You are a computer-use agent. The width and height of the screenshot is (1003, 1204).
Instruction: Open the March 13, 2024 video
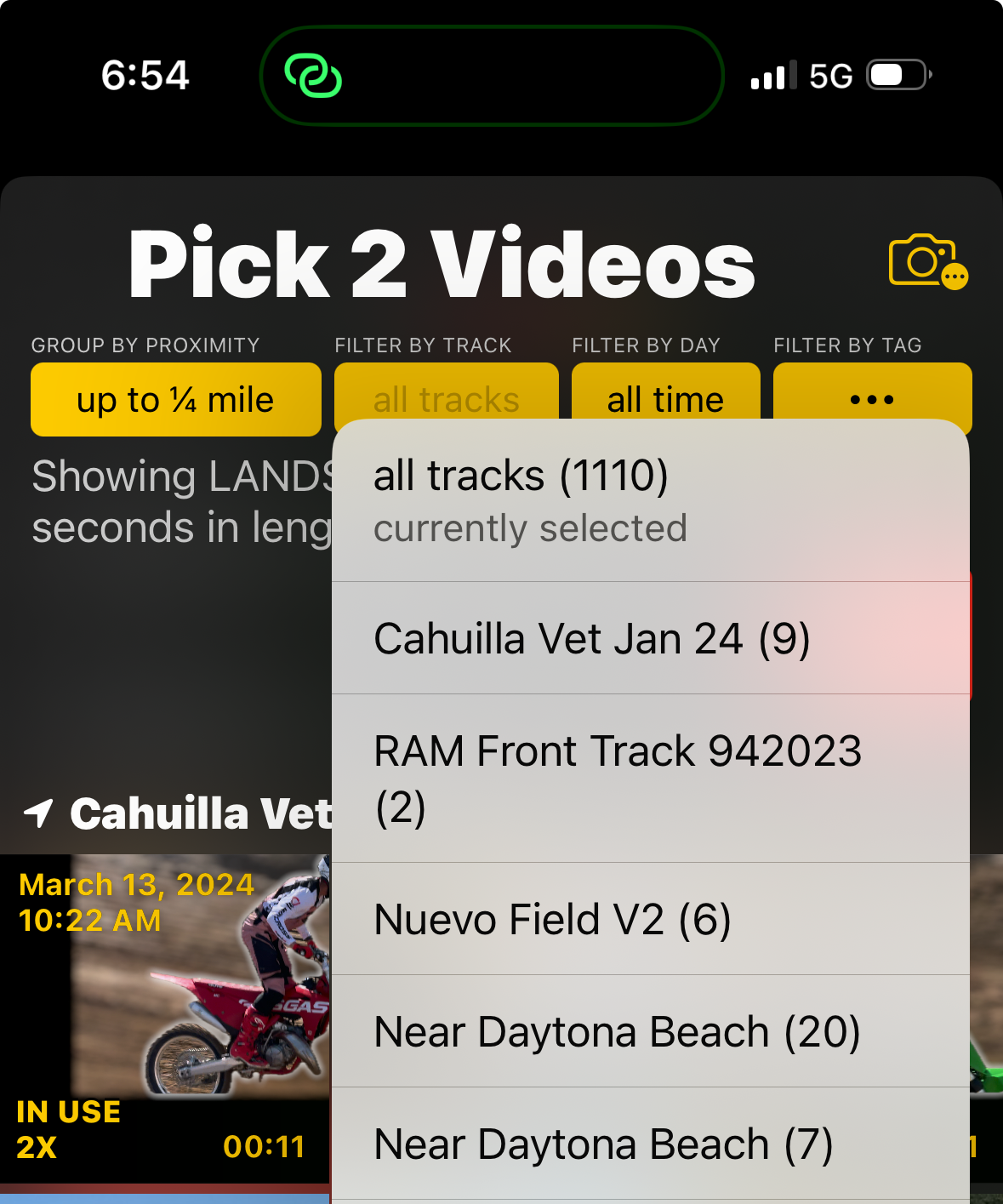click(164, 1017)
